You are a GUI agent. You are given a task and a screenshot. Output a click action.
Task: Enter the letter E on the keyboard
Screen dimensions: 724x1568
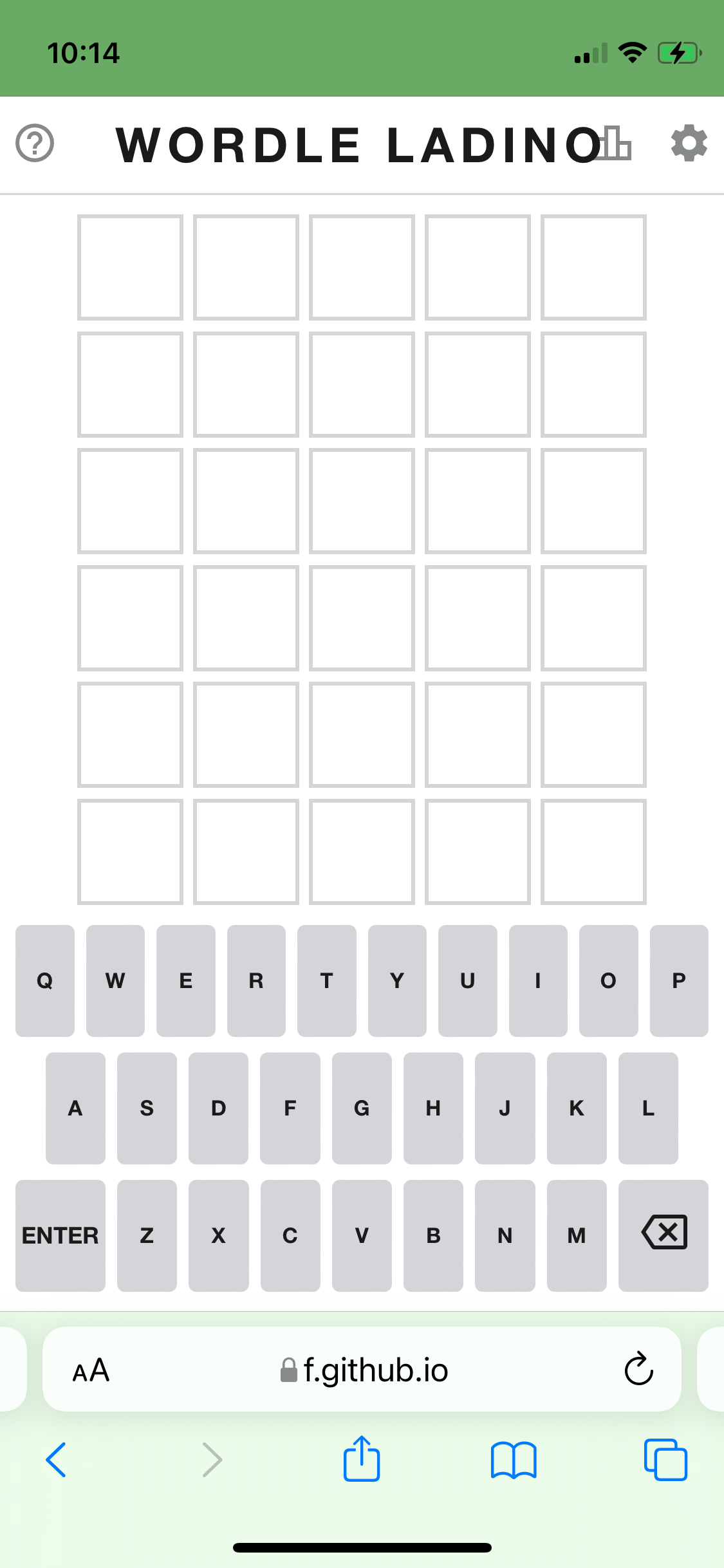185,980
